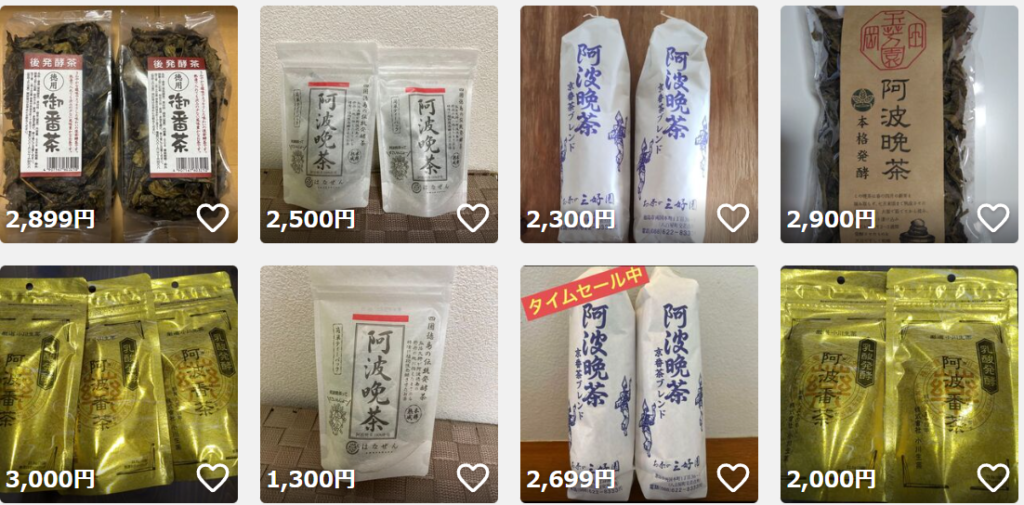Open the 3,000円 gold-pack tea listing
1024x505 pixels.
[119, 370]
